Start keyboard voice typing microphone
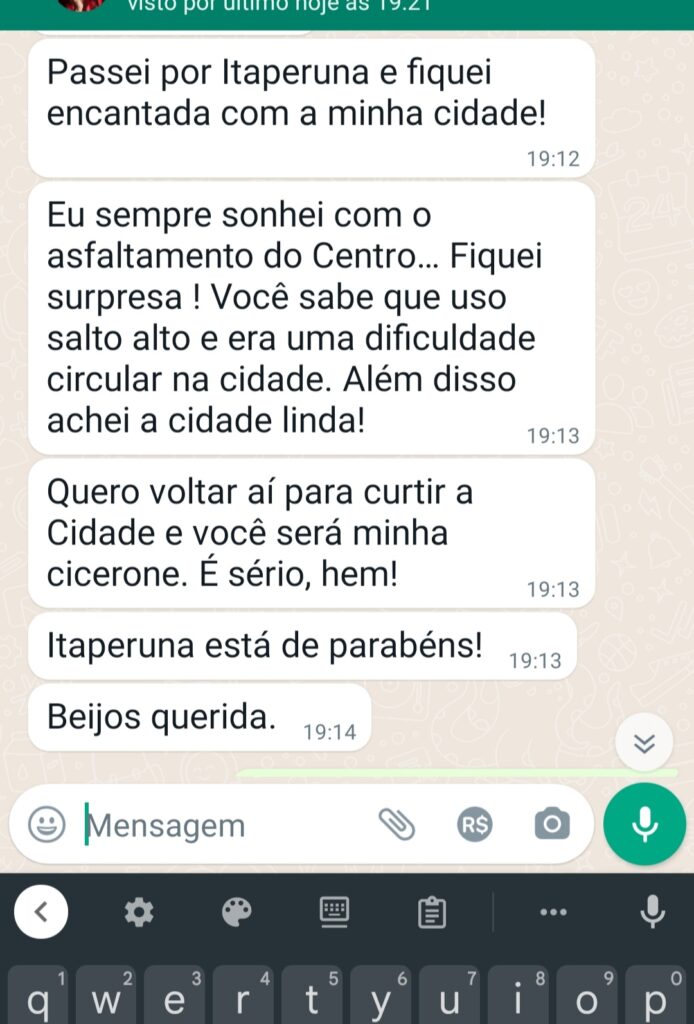Image resolution: width=694 pixels, height=1024 pixels. coord(652,911)
